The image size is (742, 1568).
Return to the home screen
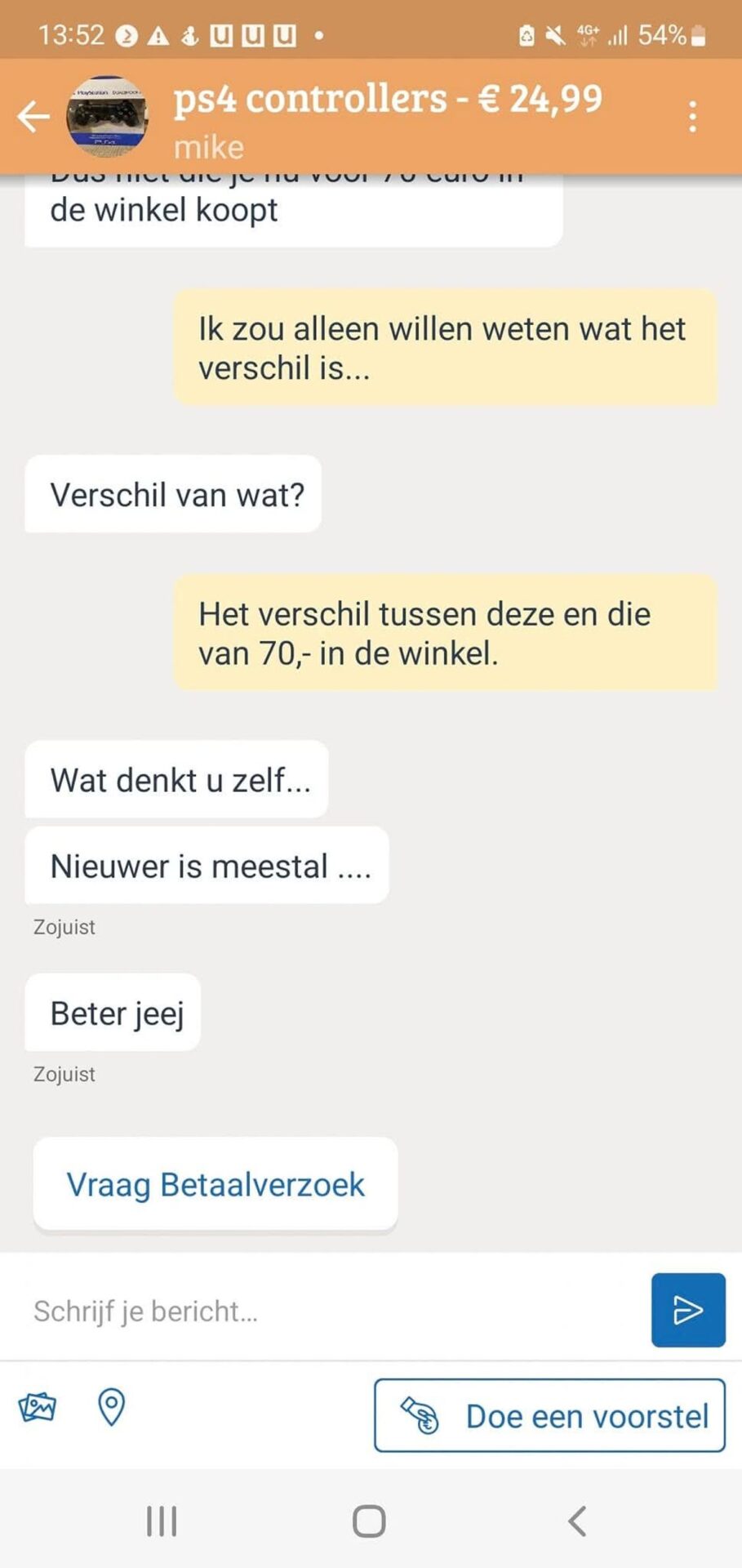[369, 1521]
